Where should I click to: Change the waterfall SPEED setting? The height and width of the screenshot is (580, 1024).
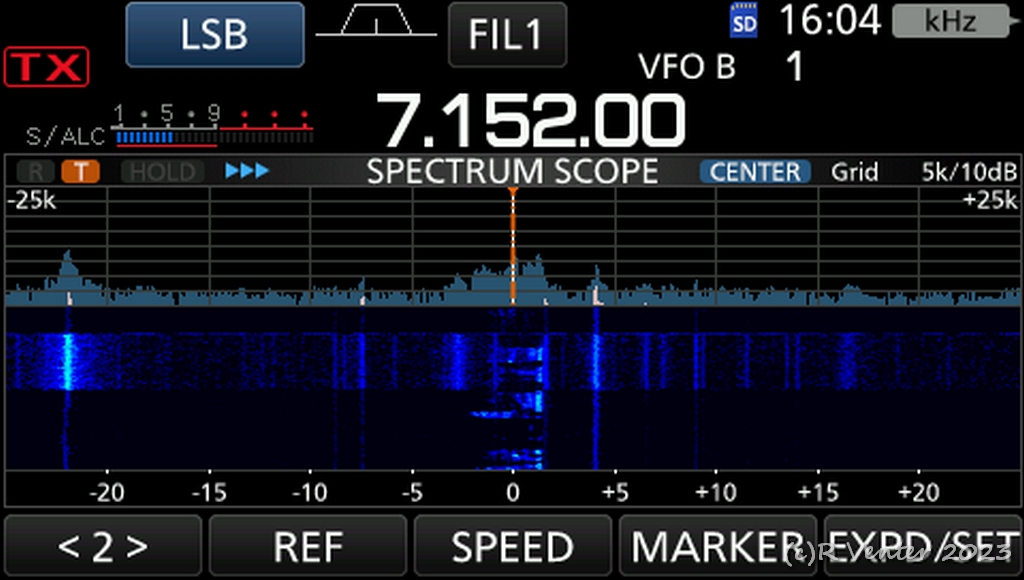[x=512, y=546]
